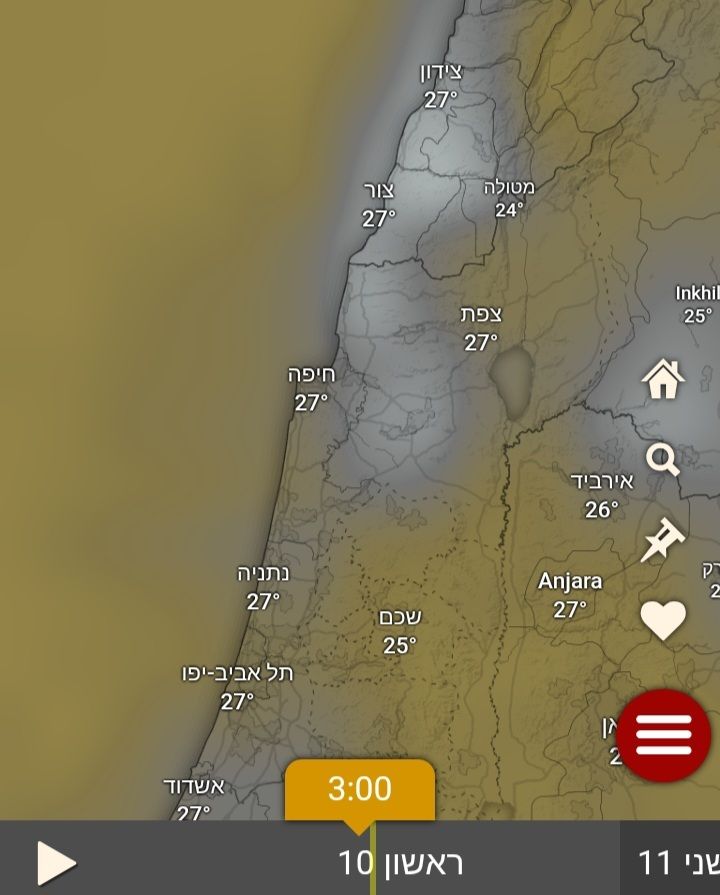720x895 pixels.
Task: Jump to Monday 11 on the timeline
Action: tap(675, 862)
